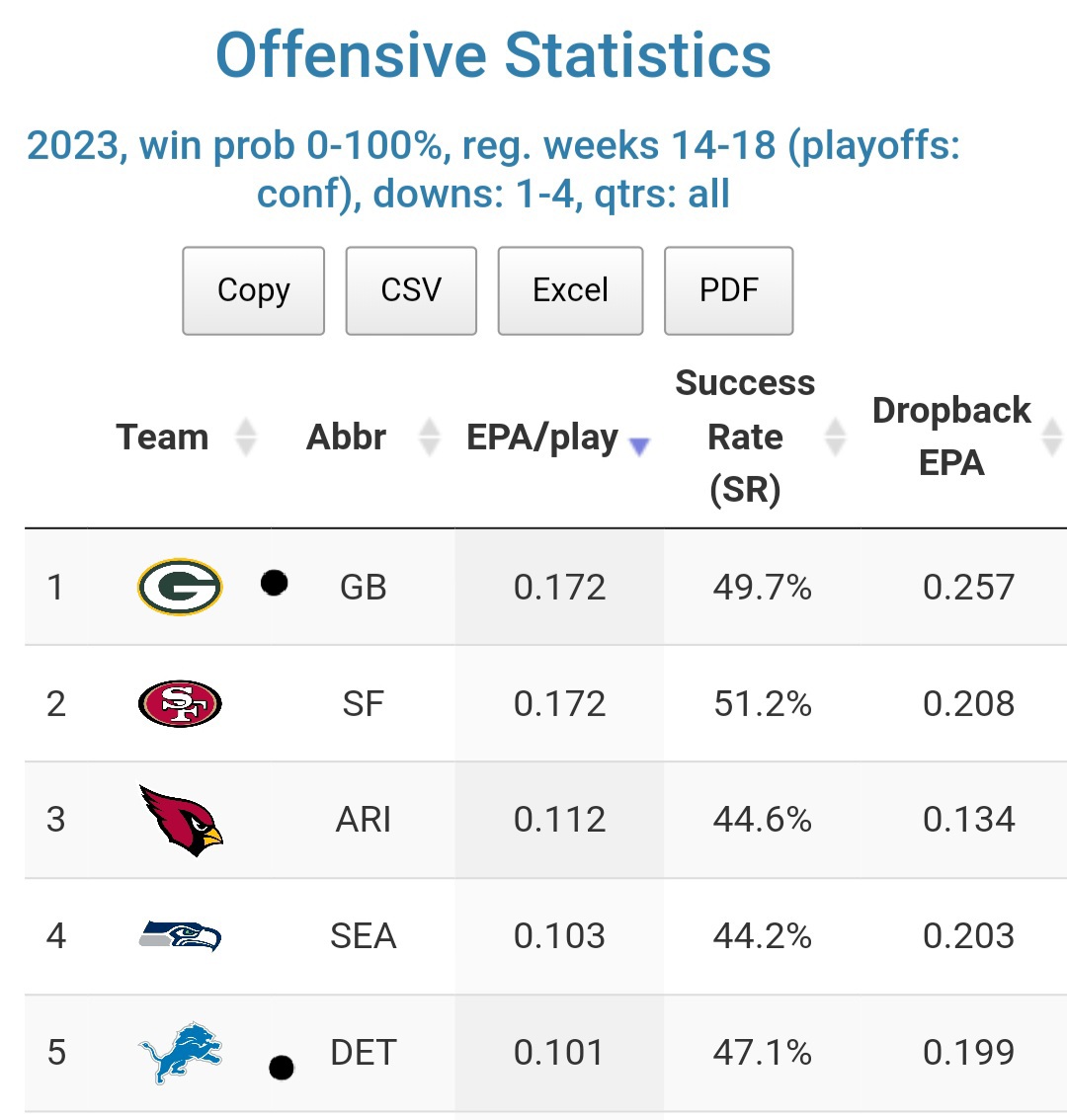Image resolution: width=1067 pixels, height=1120 pixels.
Task: Click the Seattle Seahawks logo
Action: pos(178,936)
